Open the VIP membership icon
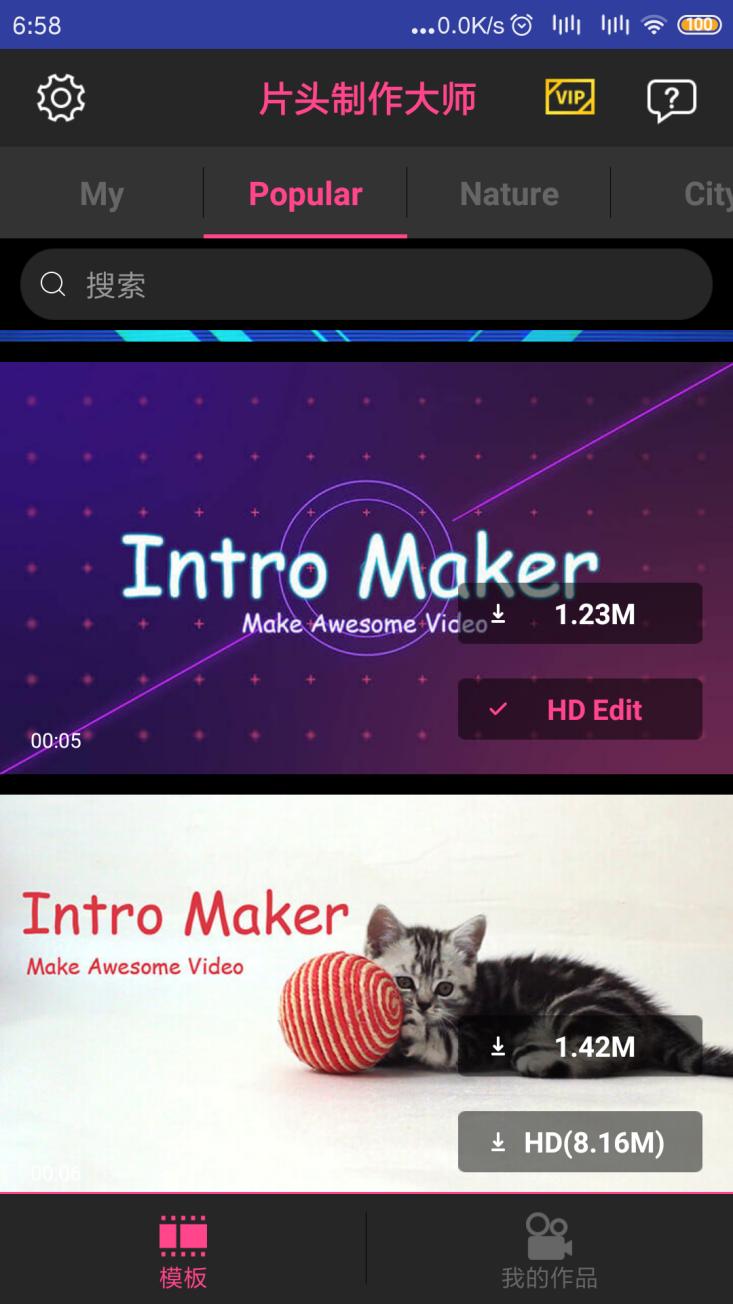Screen dimensions: 733x1304 coord(570,97)
